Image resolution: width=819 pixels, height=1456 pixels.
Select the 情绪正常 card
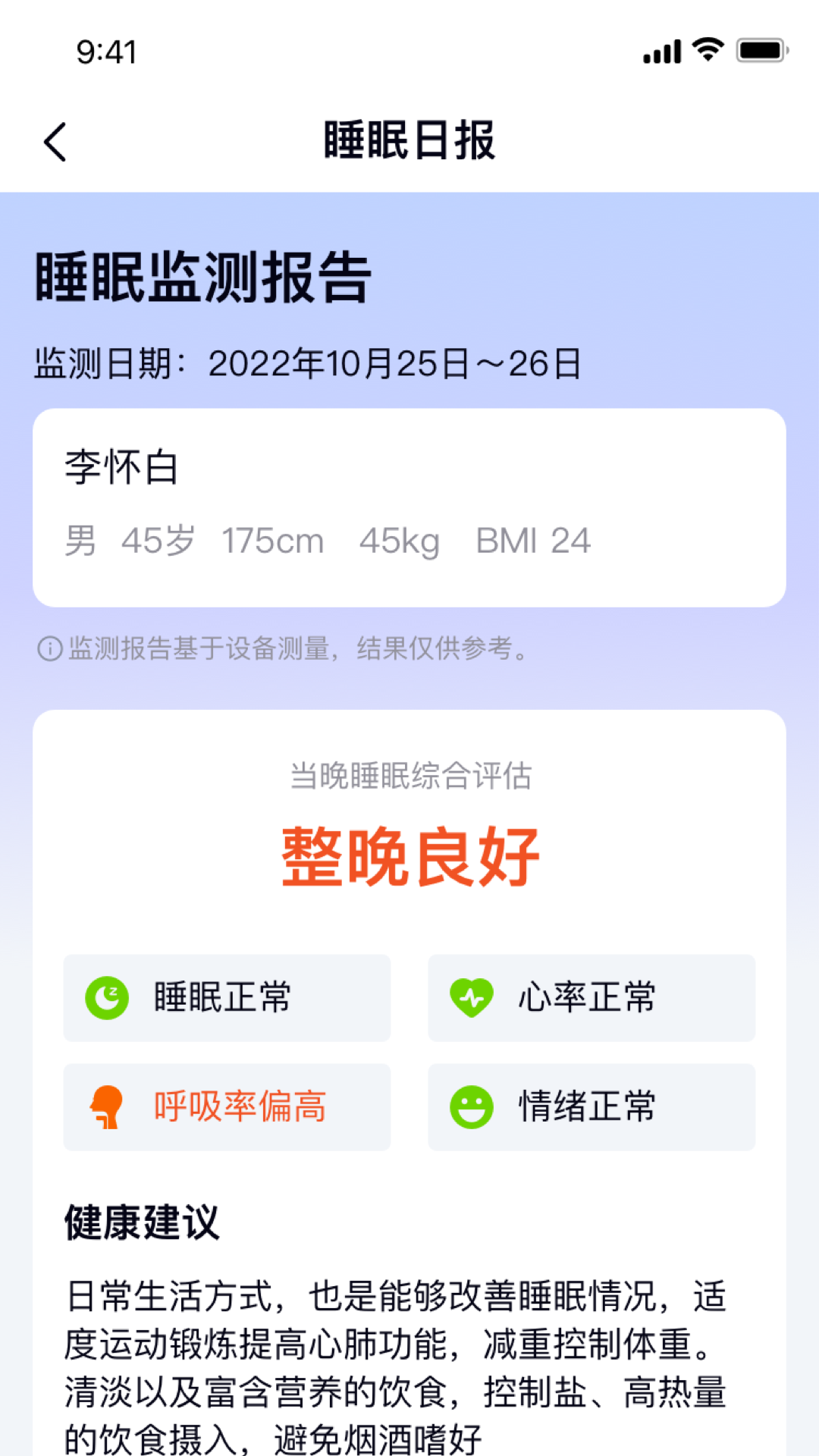(x=591, y=1107)
